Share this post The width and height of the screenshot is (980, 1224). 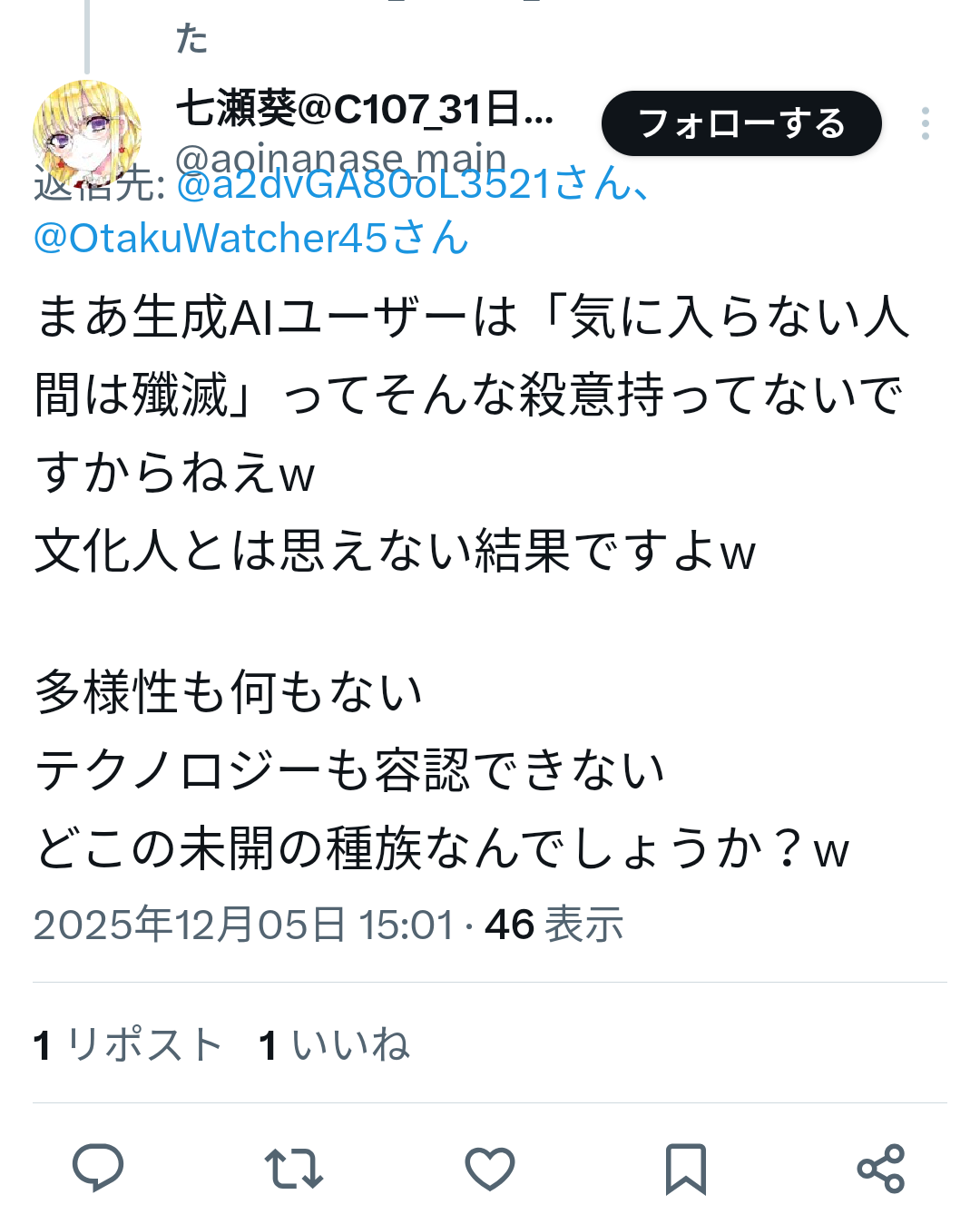point(880,1168)
